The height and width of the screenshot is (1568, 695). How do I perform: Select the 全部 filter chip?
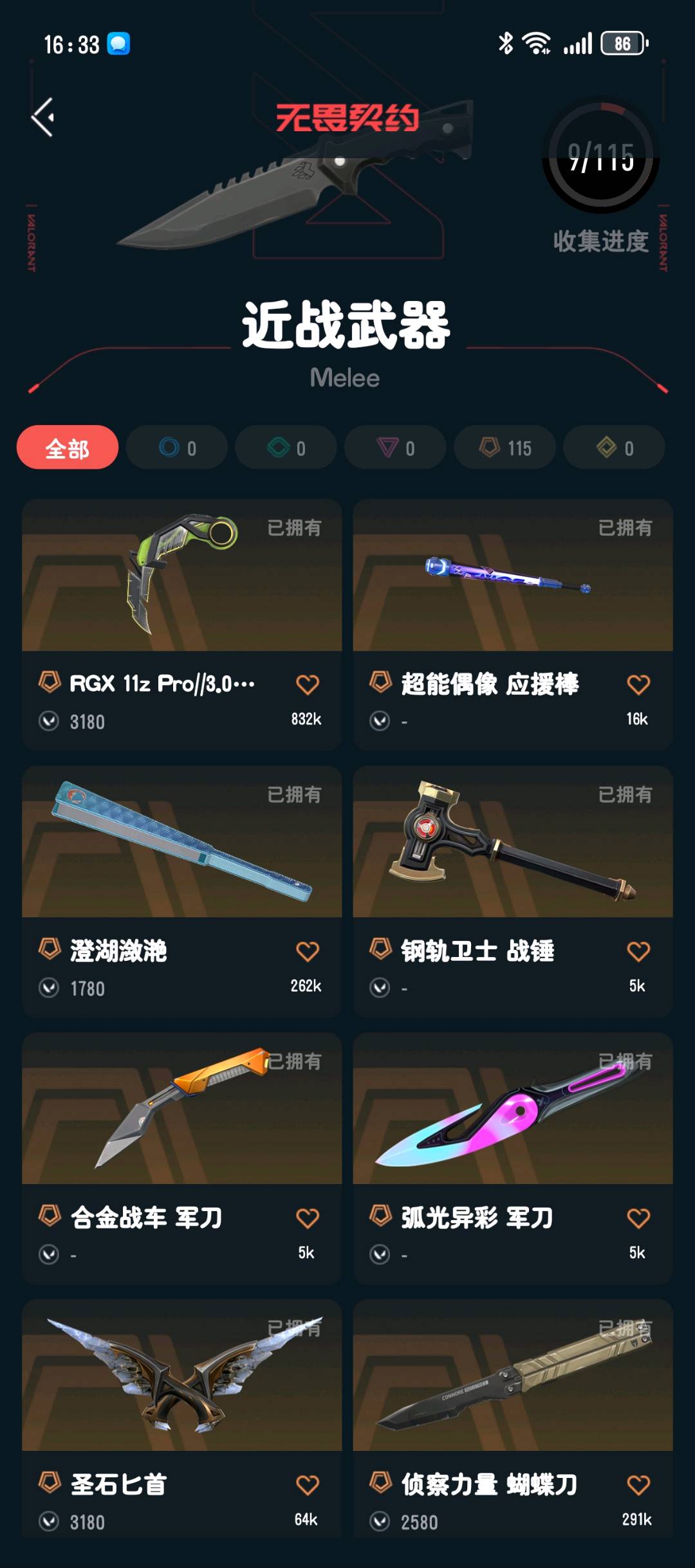click(x=68, y=448)
